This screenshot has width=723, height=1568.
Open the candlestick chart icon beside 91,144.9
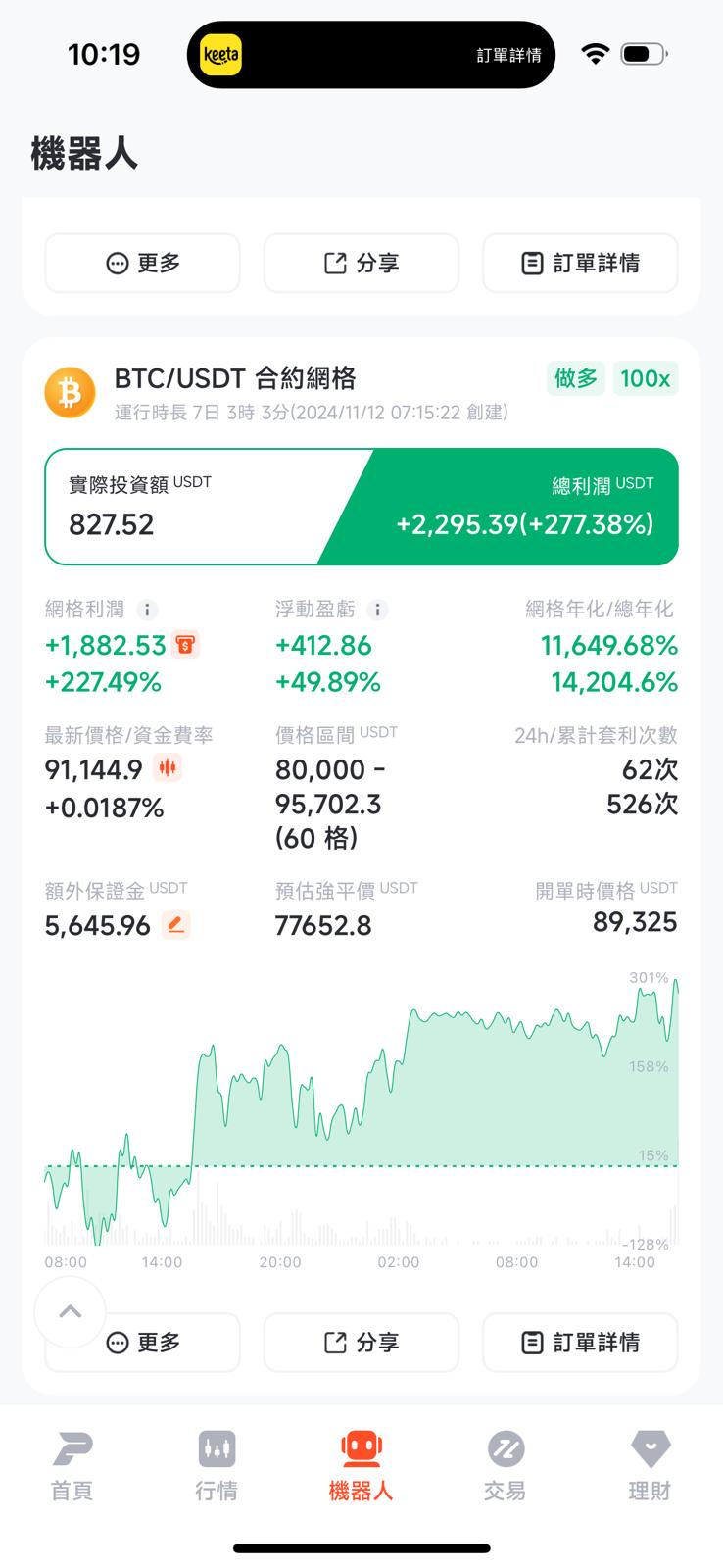168,768
